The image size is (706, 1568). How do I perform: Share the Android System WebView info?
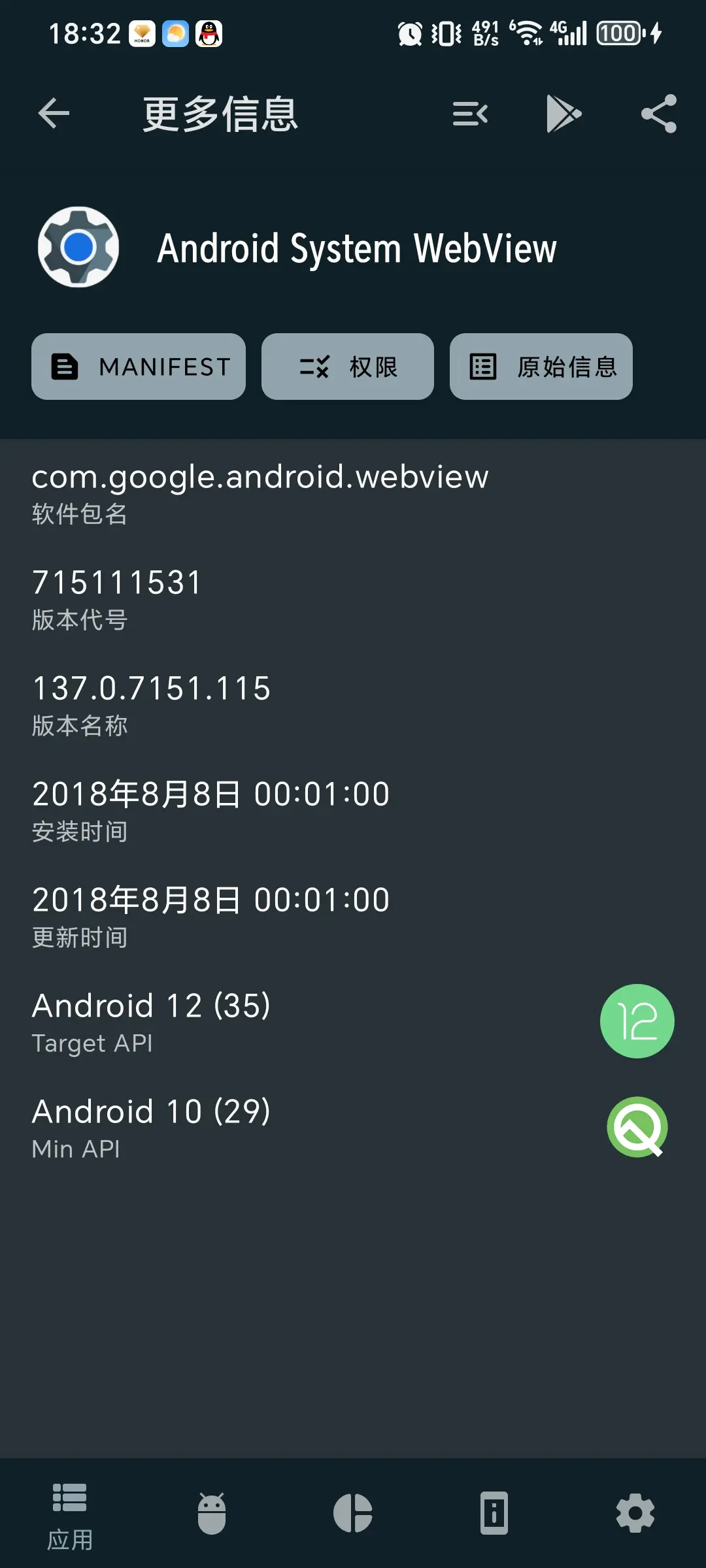point(658,113)
